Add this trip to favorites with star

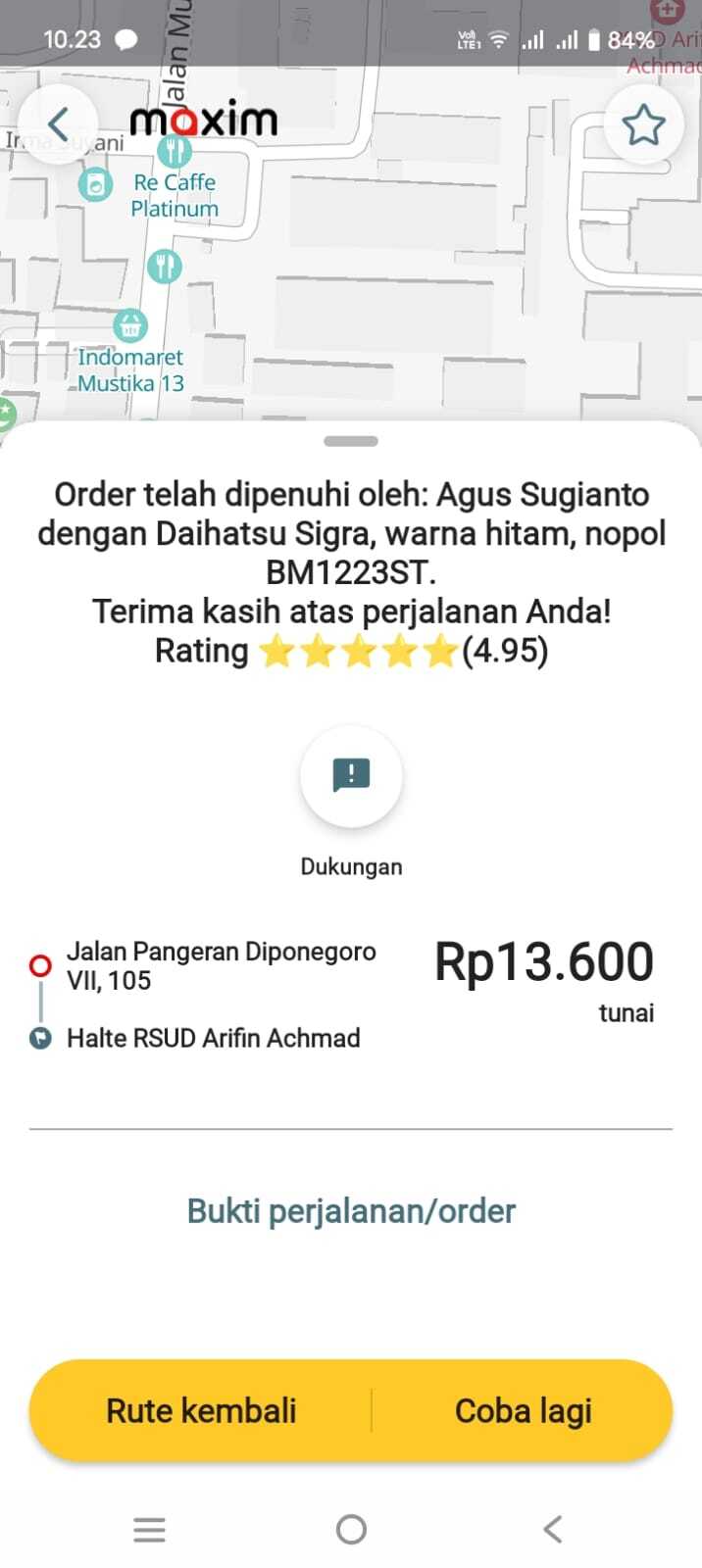pos(643,124)
